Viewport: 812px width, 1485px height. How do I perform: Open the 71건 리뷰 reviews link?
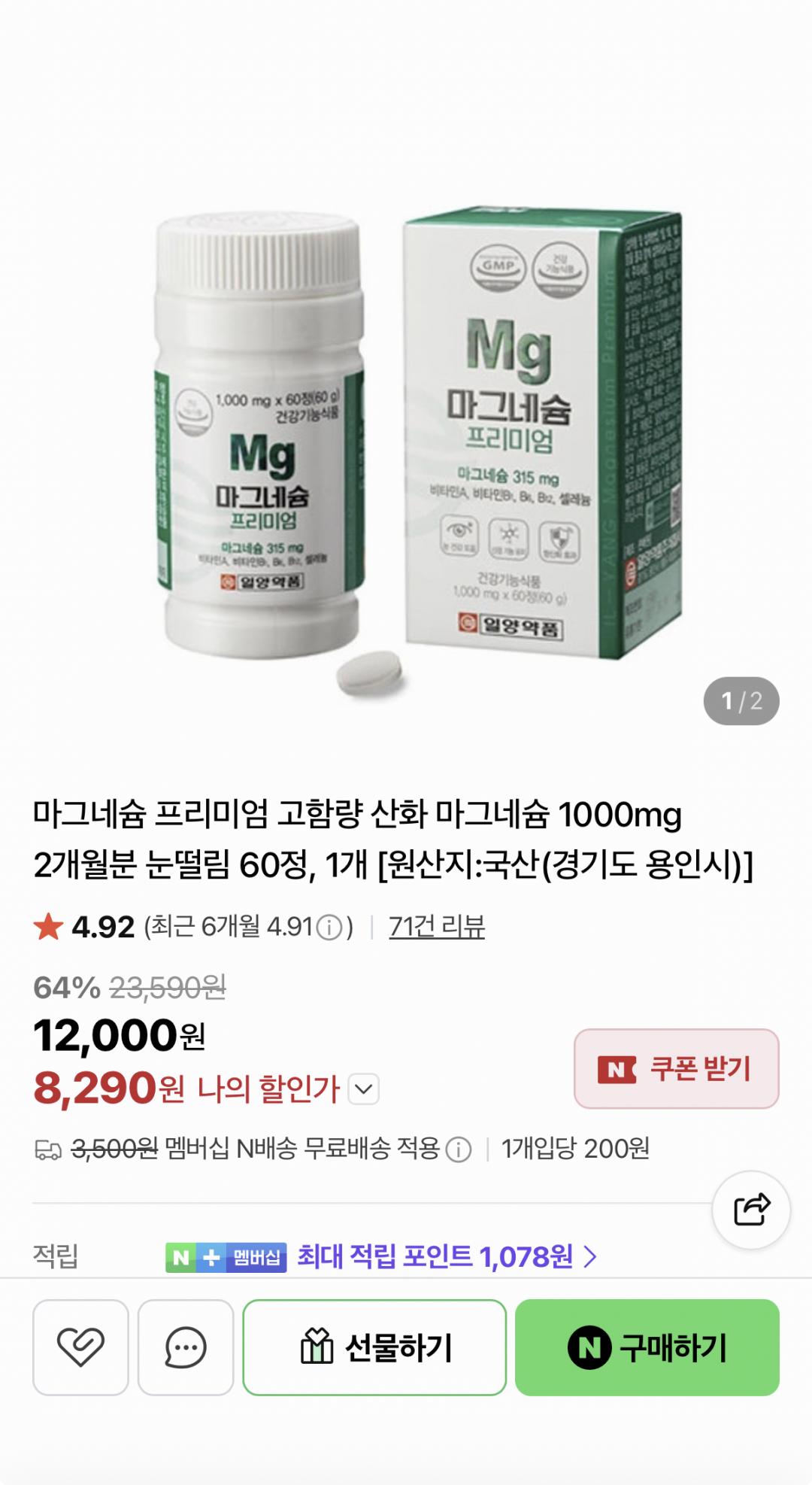click(437, 927)
